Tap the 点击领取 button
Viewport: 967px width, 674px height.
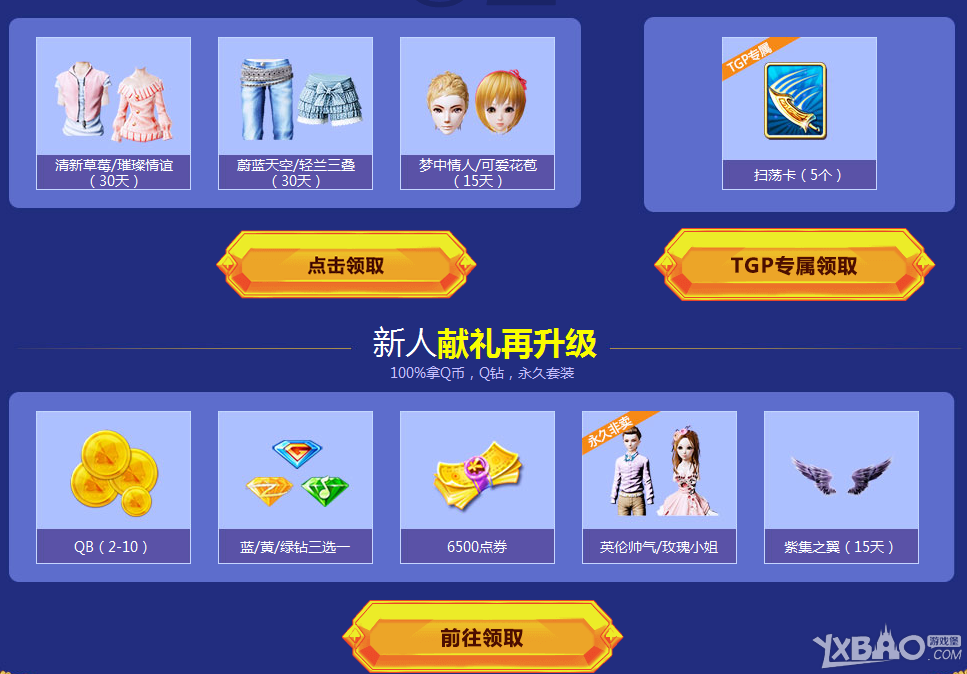coord(346,265)
